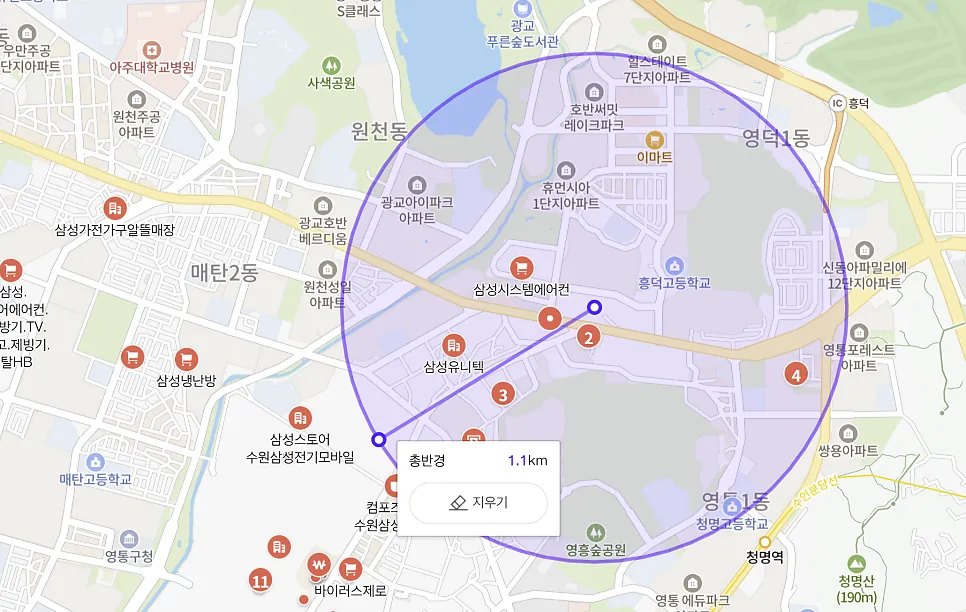Open the 삼성스토어 수원삼성전기모바일 pin
Screen dimensions: 966x612
point(300,418)
